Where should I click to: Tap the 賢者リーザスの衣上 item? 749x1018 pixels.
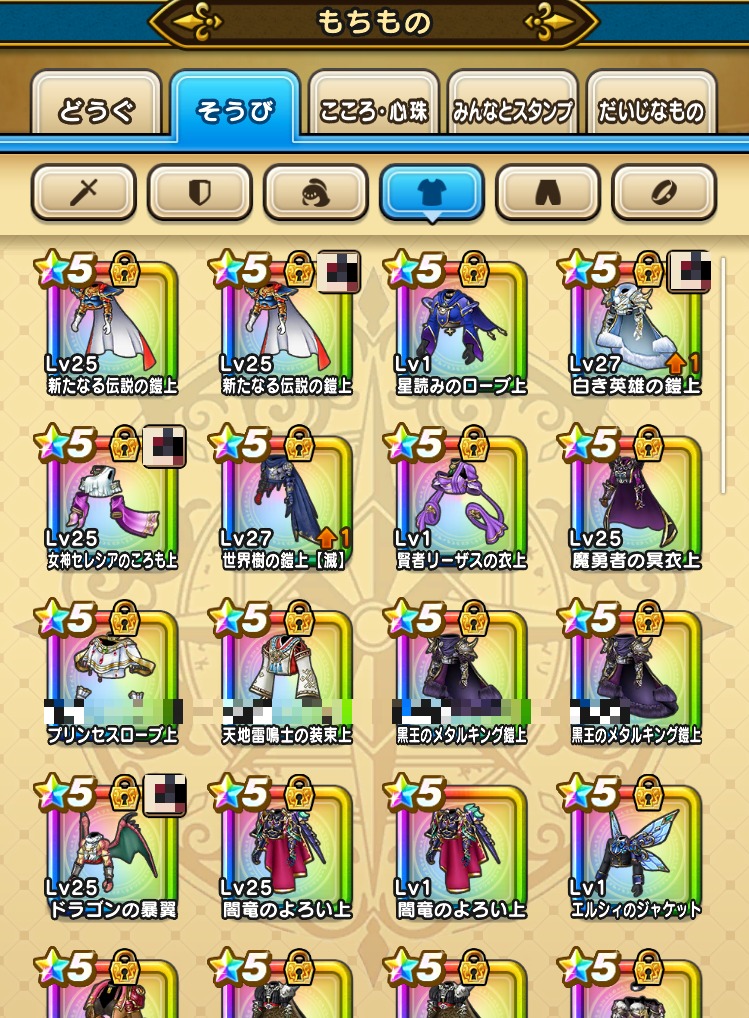(x=462, y=503)
